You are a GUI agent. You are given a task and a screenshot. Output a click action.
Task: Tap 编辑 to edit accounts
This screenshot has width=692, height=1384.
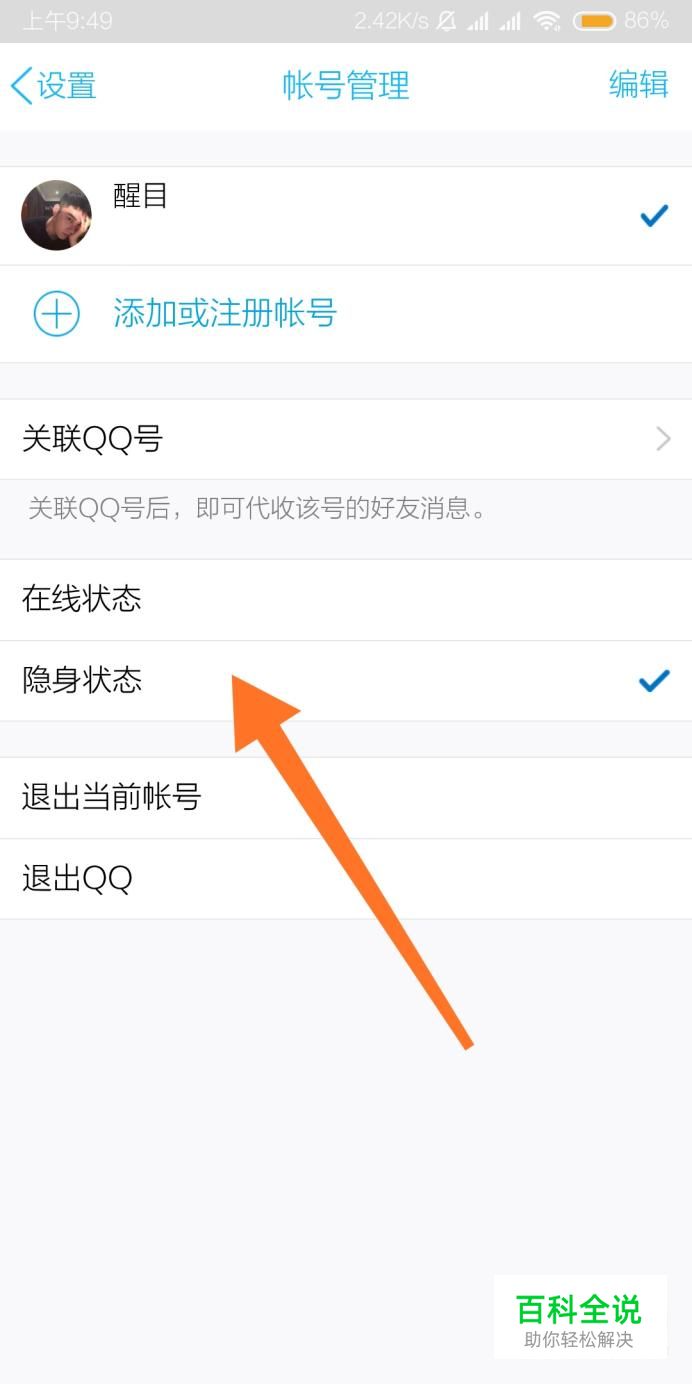639,85
